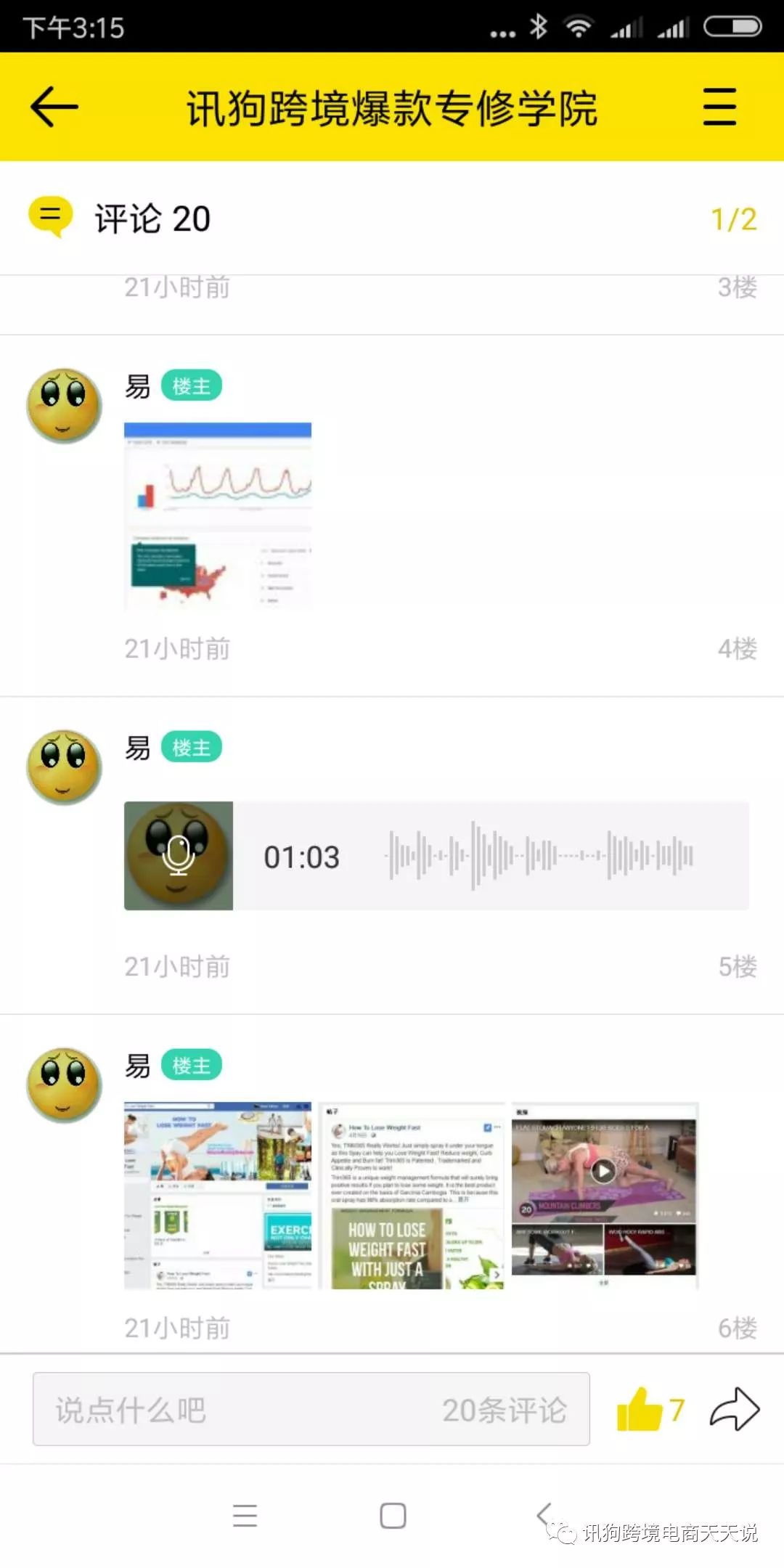Go back using the header arrow
The height and width of the screenshot is (1568, 784).
click(54, 107)
